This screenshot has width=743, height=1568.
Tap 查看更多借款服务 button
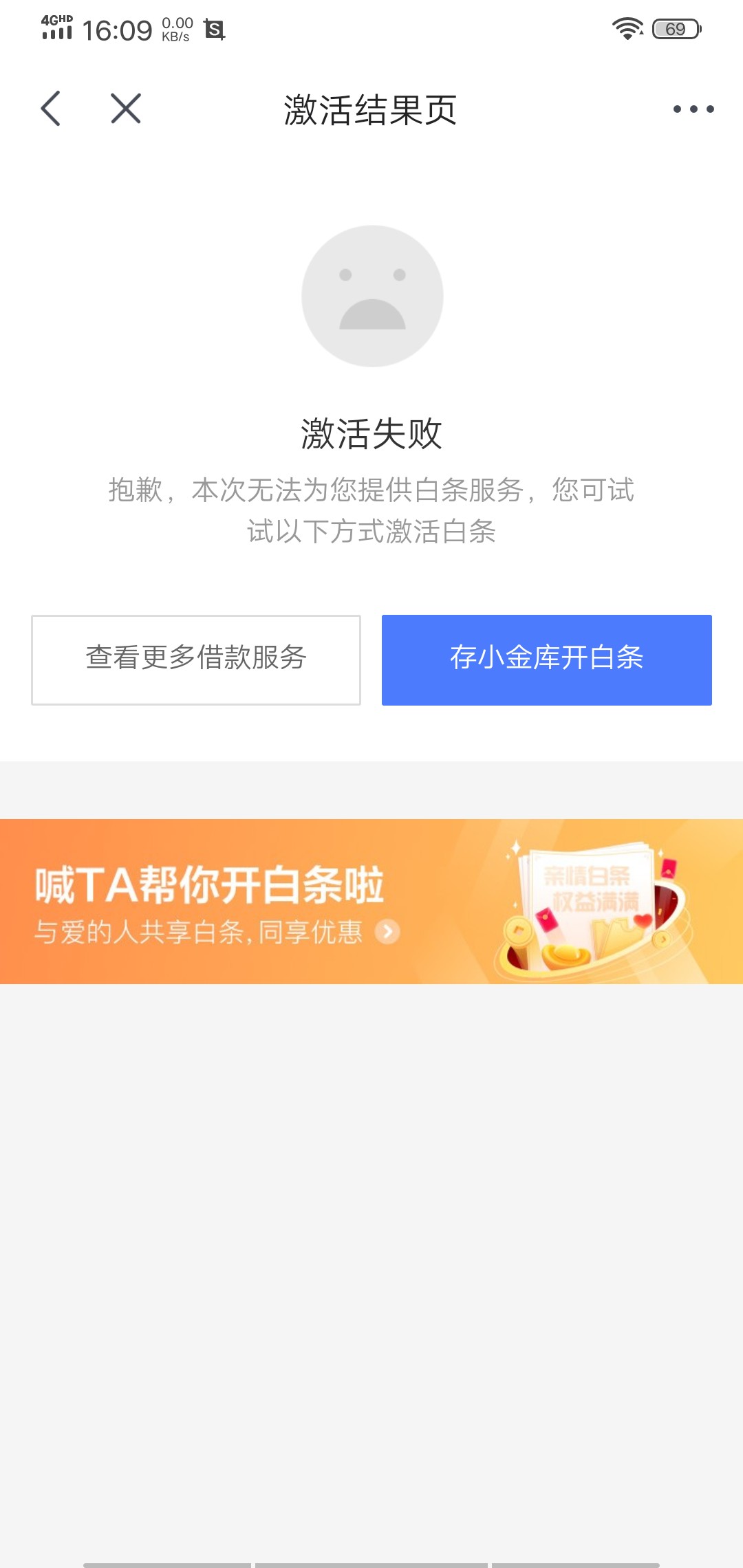pyautogui.click(x=195, y=660)
